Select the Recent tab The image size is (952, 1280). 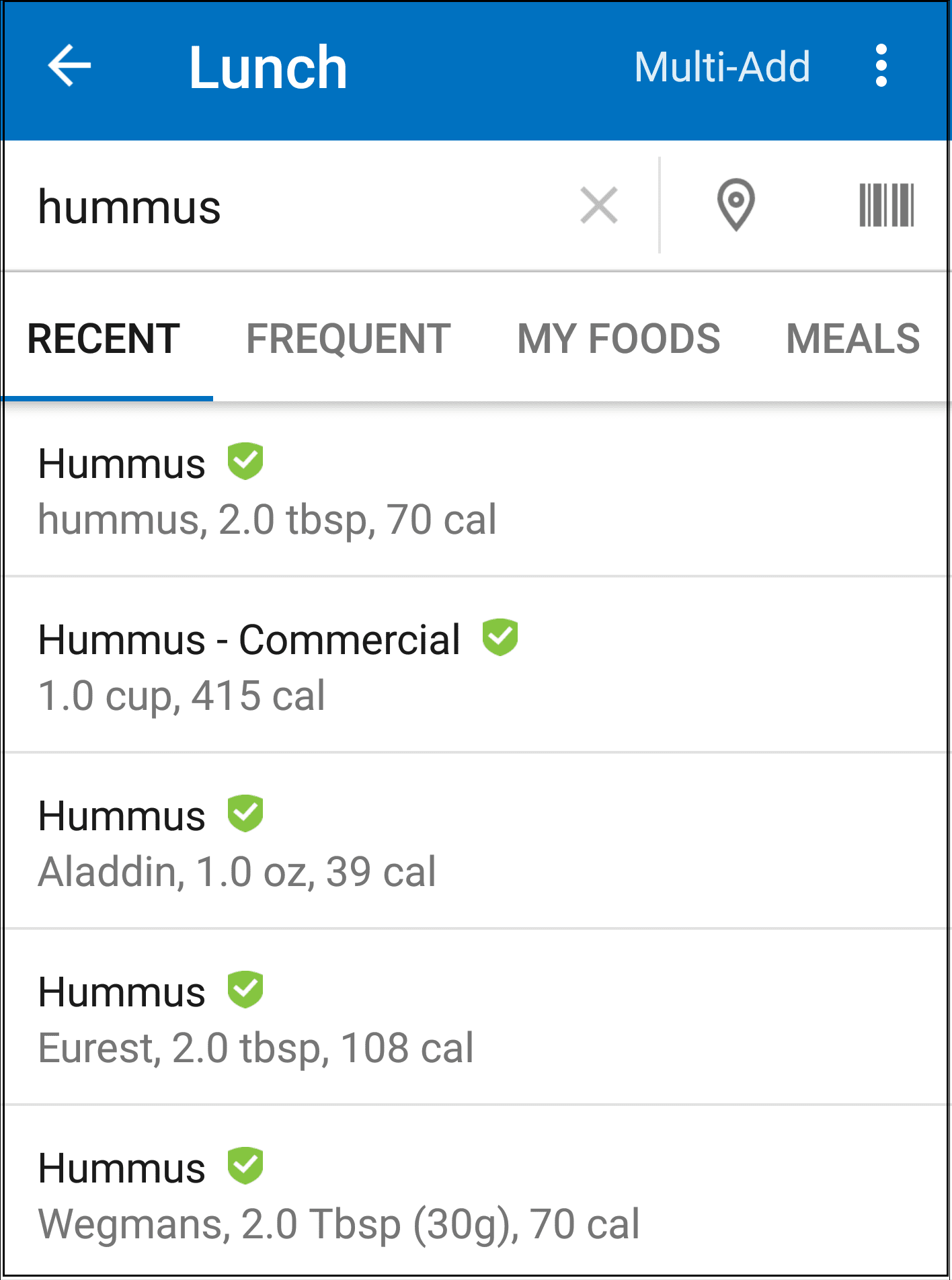click(x=104, y=338)
